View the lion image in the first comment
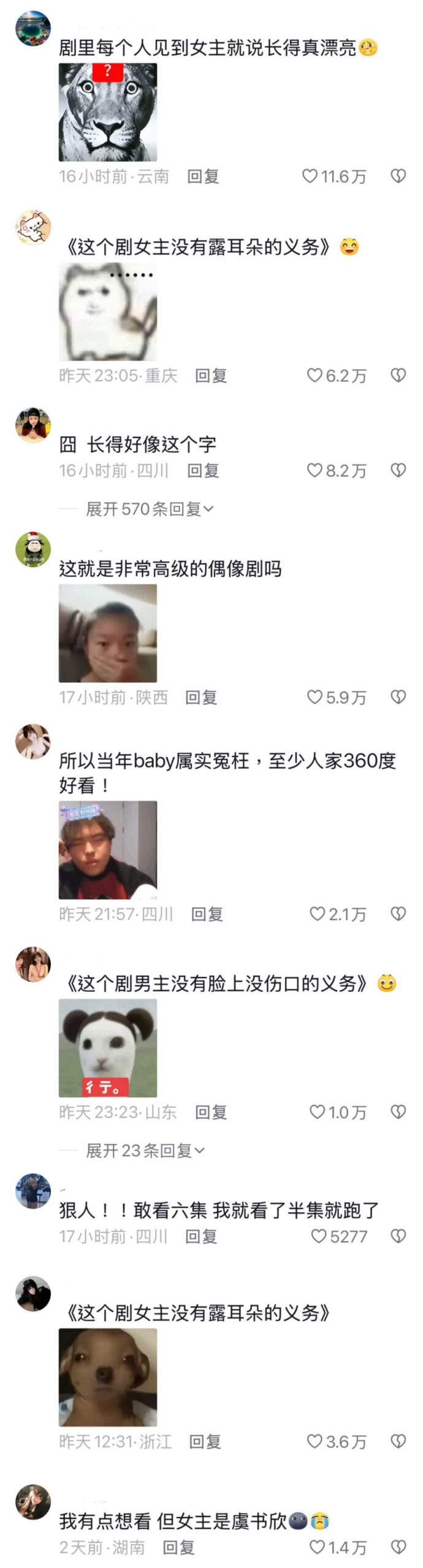This screenshot has width=423, height=1568. pyautogui.click(x=107, y=112)
